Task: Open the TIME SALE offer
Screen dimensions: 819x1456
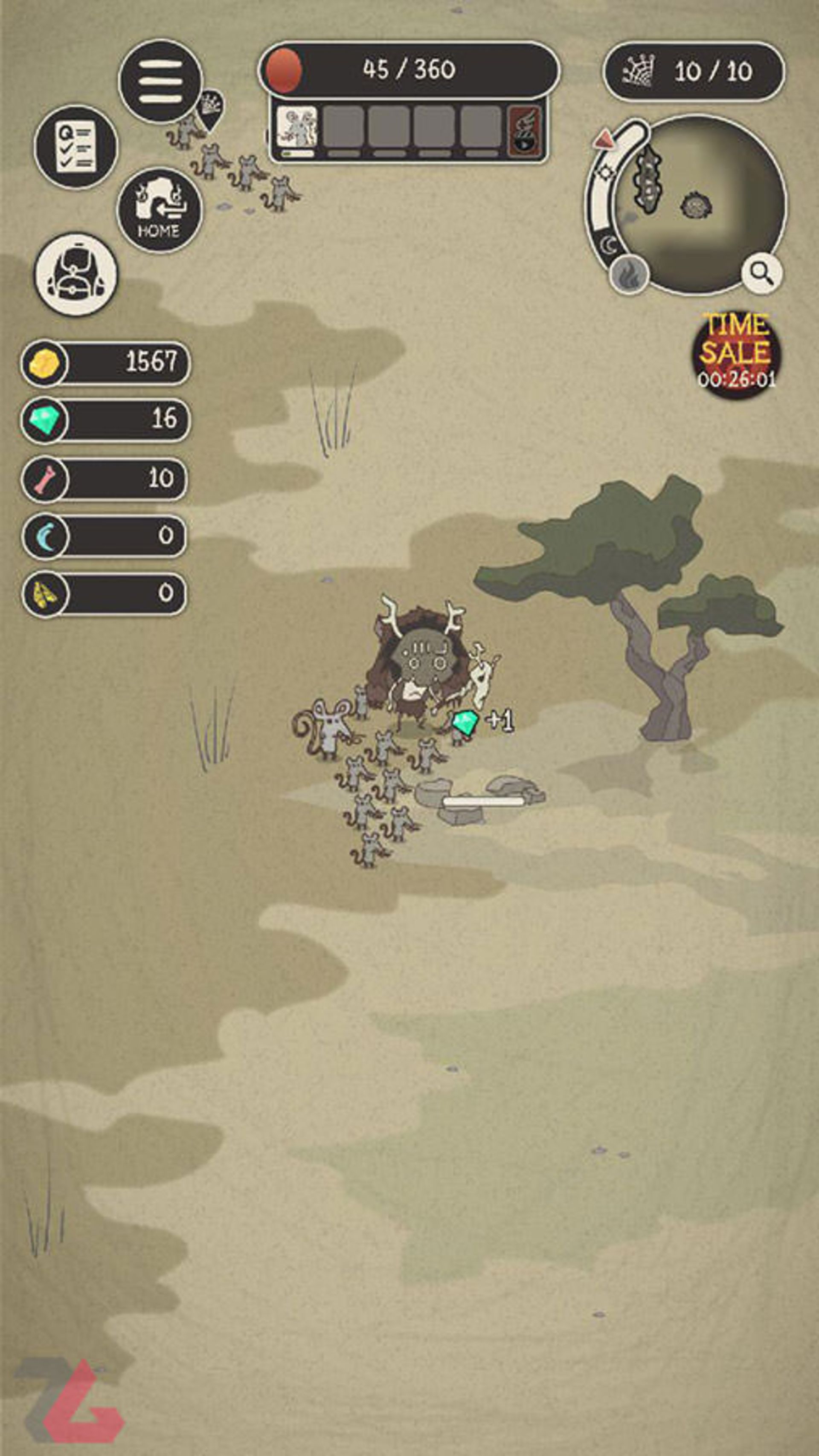Action: click(x=736, y=354)
